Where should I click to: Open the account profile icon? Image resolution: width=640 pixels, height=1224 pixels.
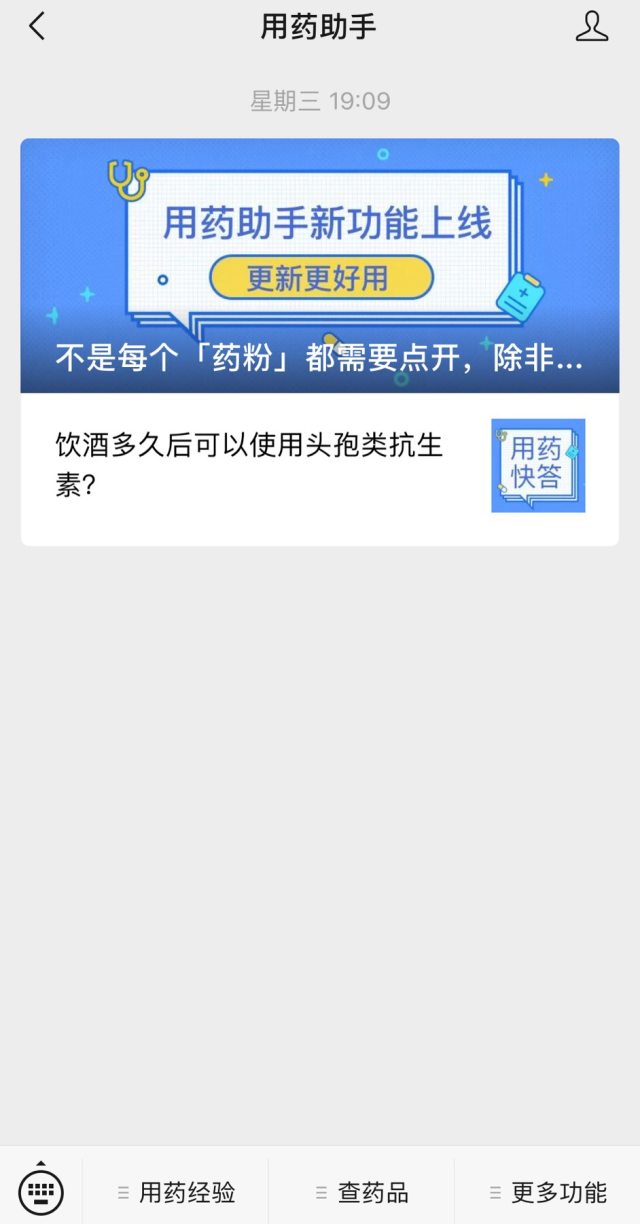[592, 27]
